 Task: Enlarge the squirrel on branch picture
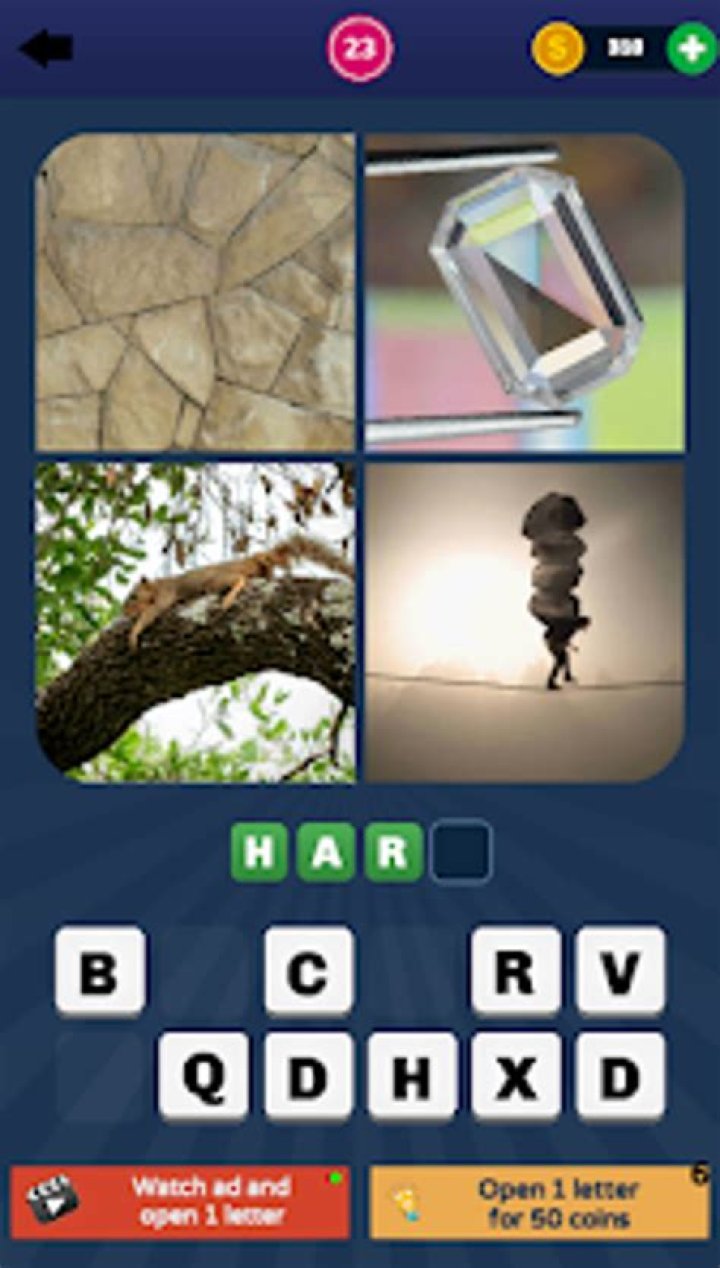pos(196,621)
